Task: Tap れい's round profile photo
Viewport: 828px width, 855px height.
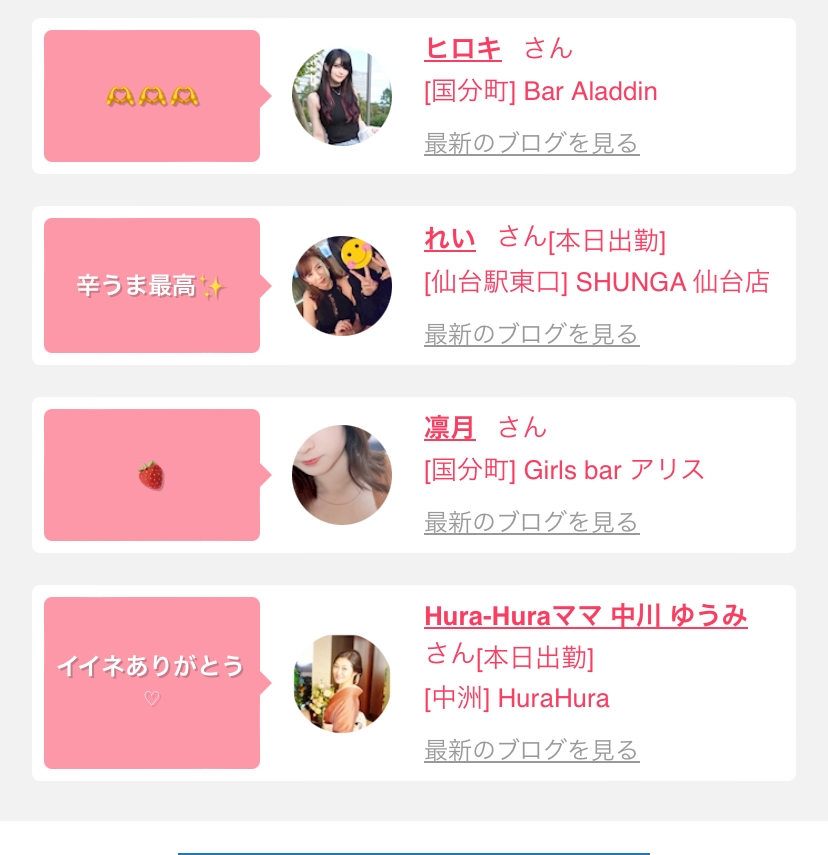Action: tap(342, 286)
